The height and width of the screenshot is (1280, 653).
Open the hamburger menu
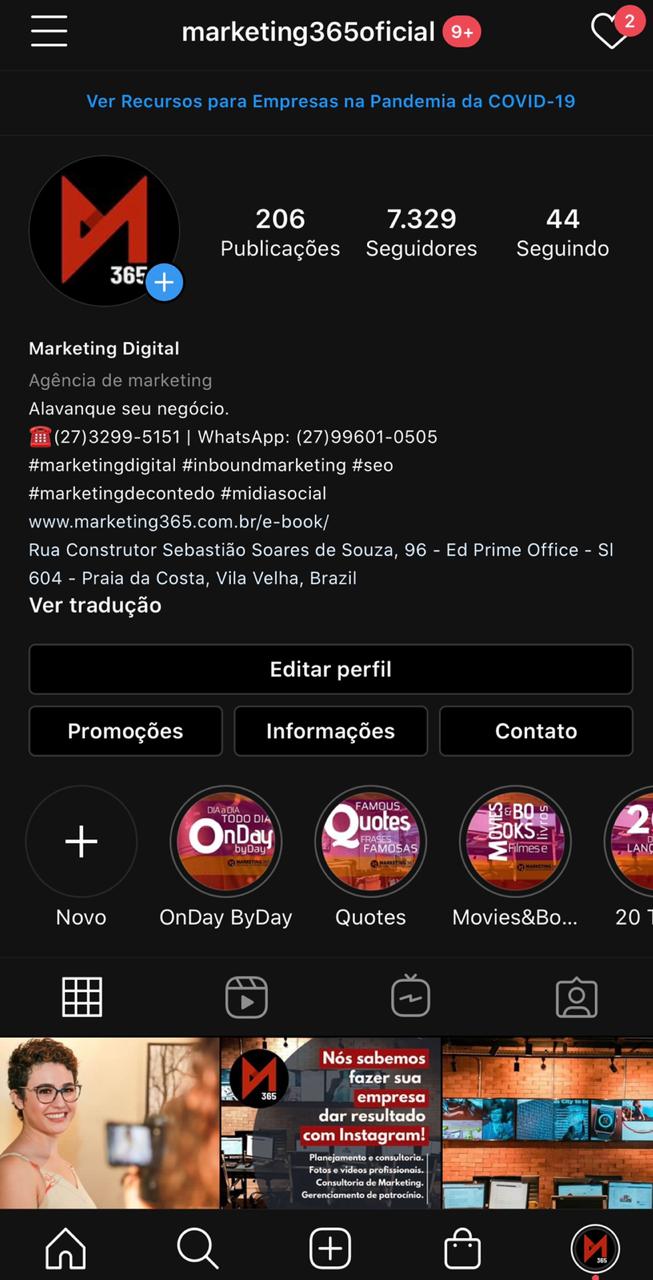(x=49, y=32)
